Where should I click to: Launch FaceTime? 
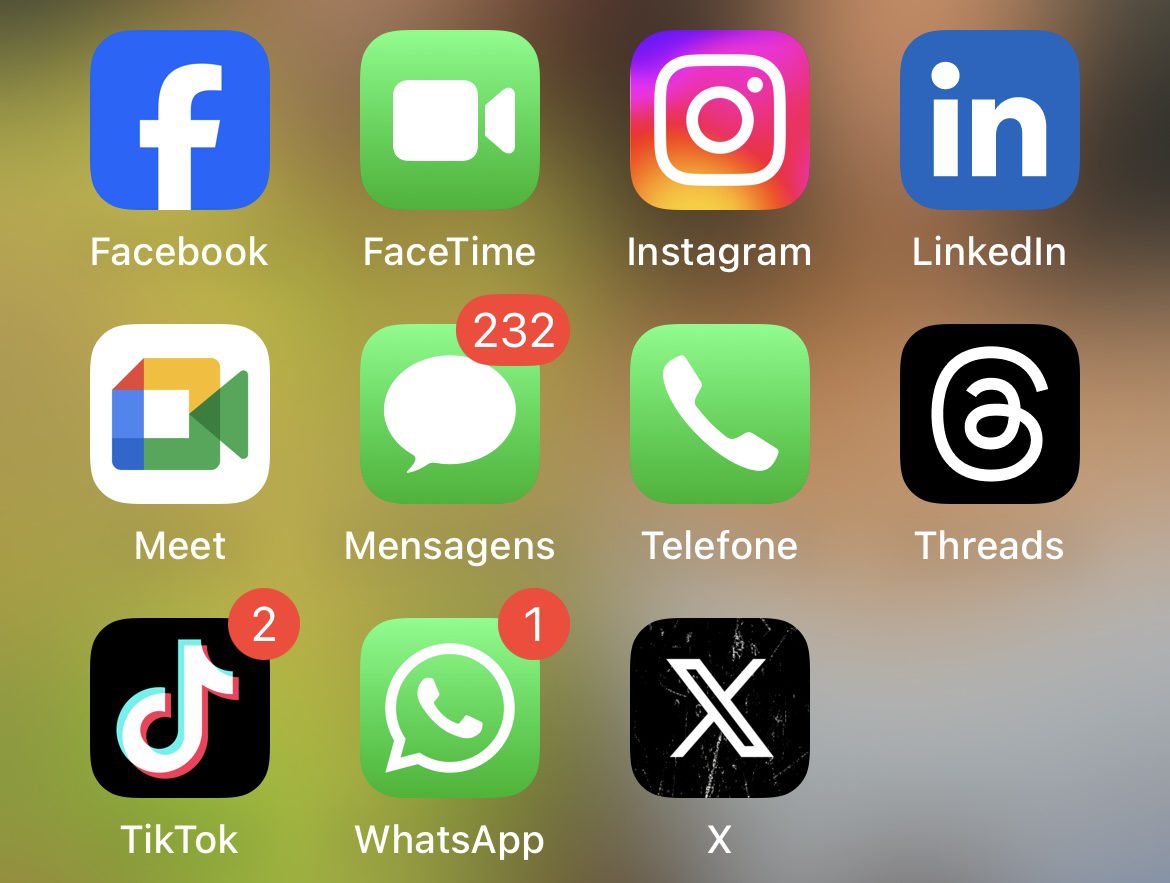tap(450, 120)
